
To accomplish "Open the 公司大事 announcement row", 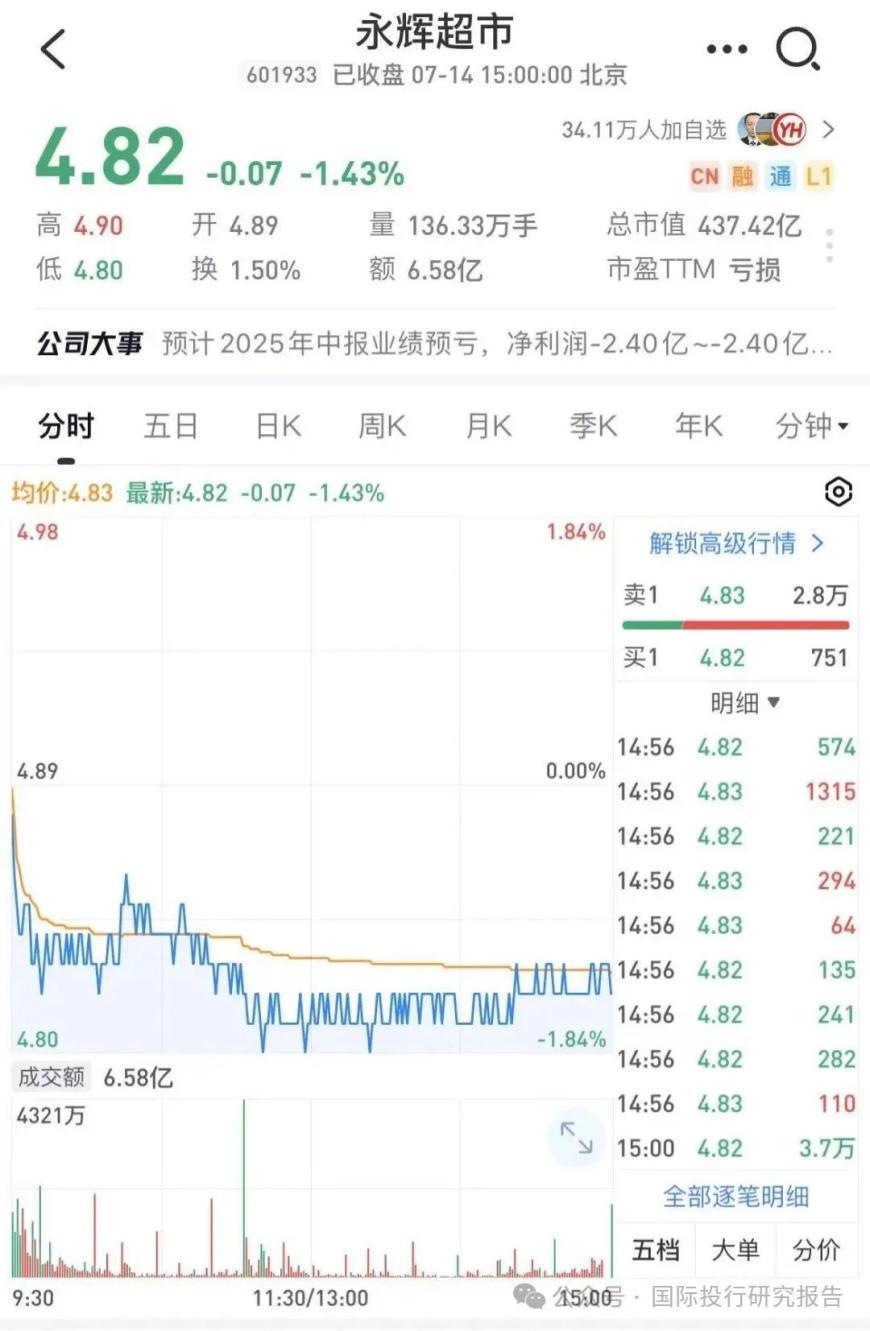I will pos(435,345).
